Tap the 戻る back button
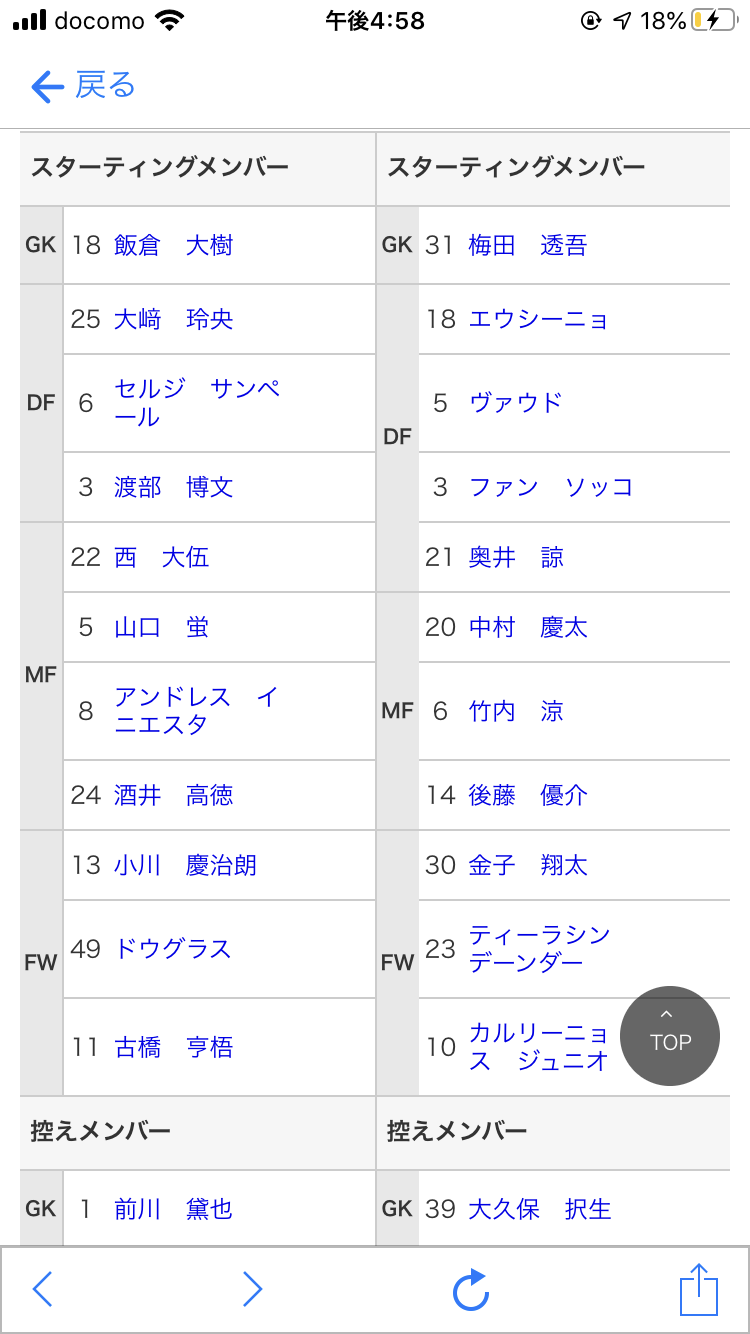Viewport: 750px width, 1334px height. pyautogui.click(x=84, y=86)
